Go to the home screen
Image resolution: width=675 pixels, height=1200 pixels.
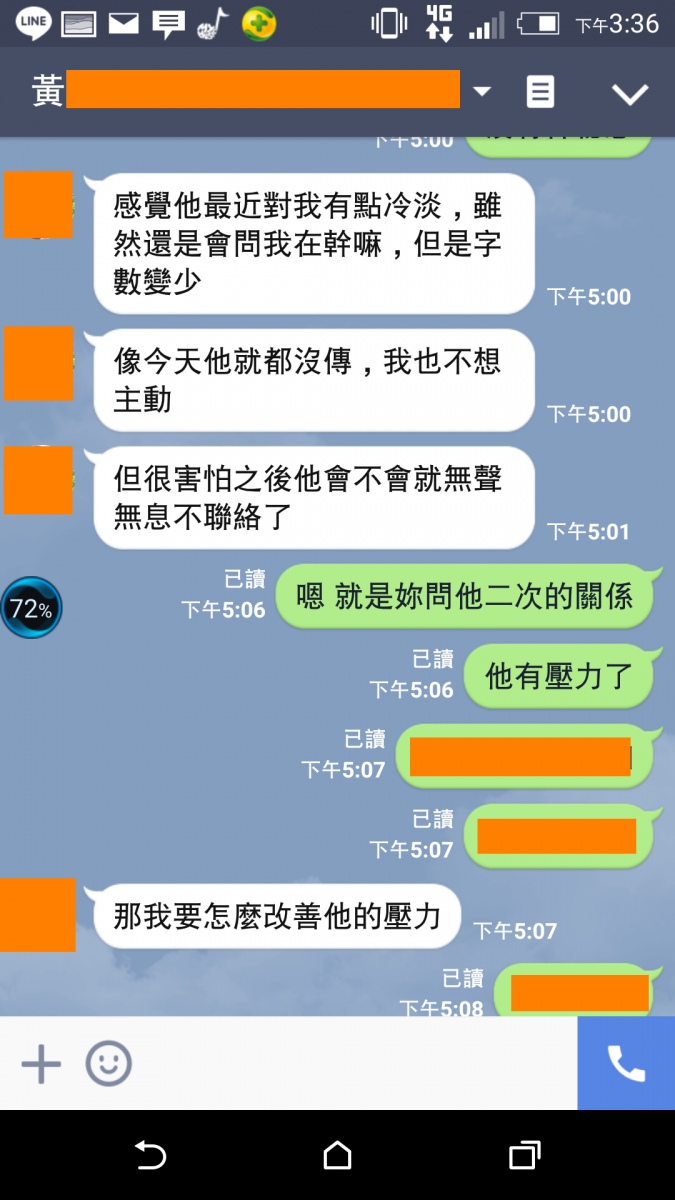tap(337, 1156)
